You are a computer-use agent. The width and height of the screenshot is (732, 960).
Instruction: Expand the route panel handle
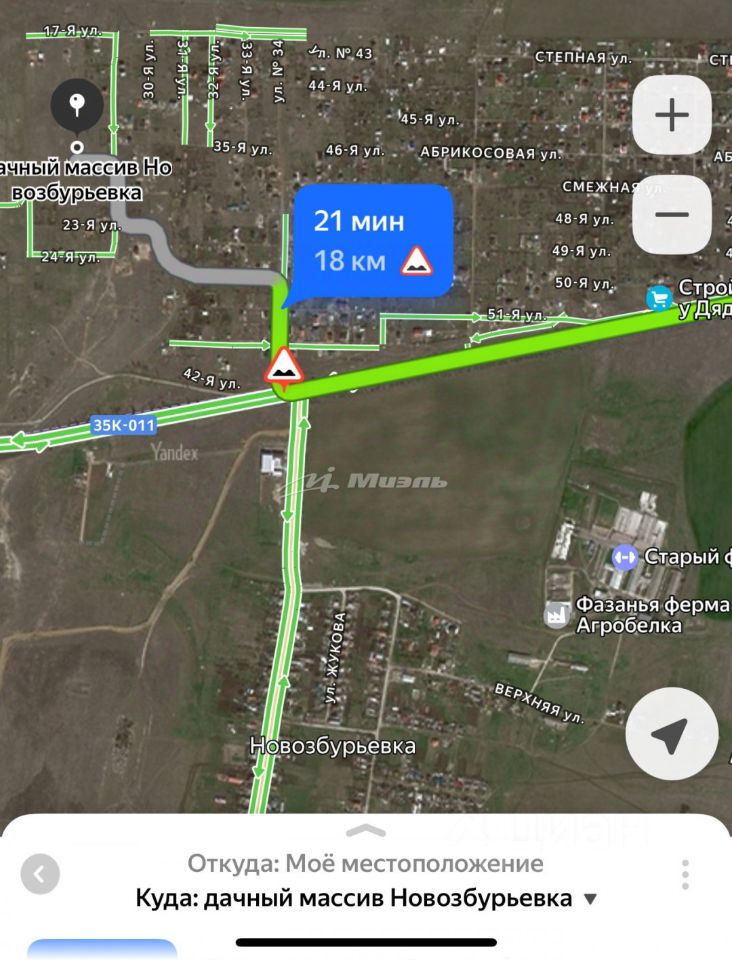point(366,831)
